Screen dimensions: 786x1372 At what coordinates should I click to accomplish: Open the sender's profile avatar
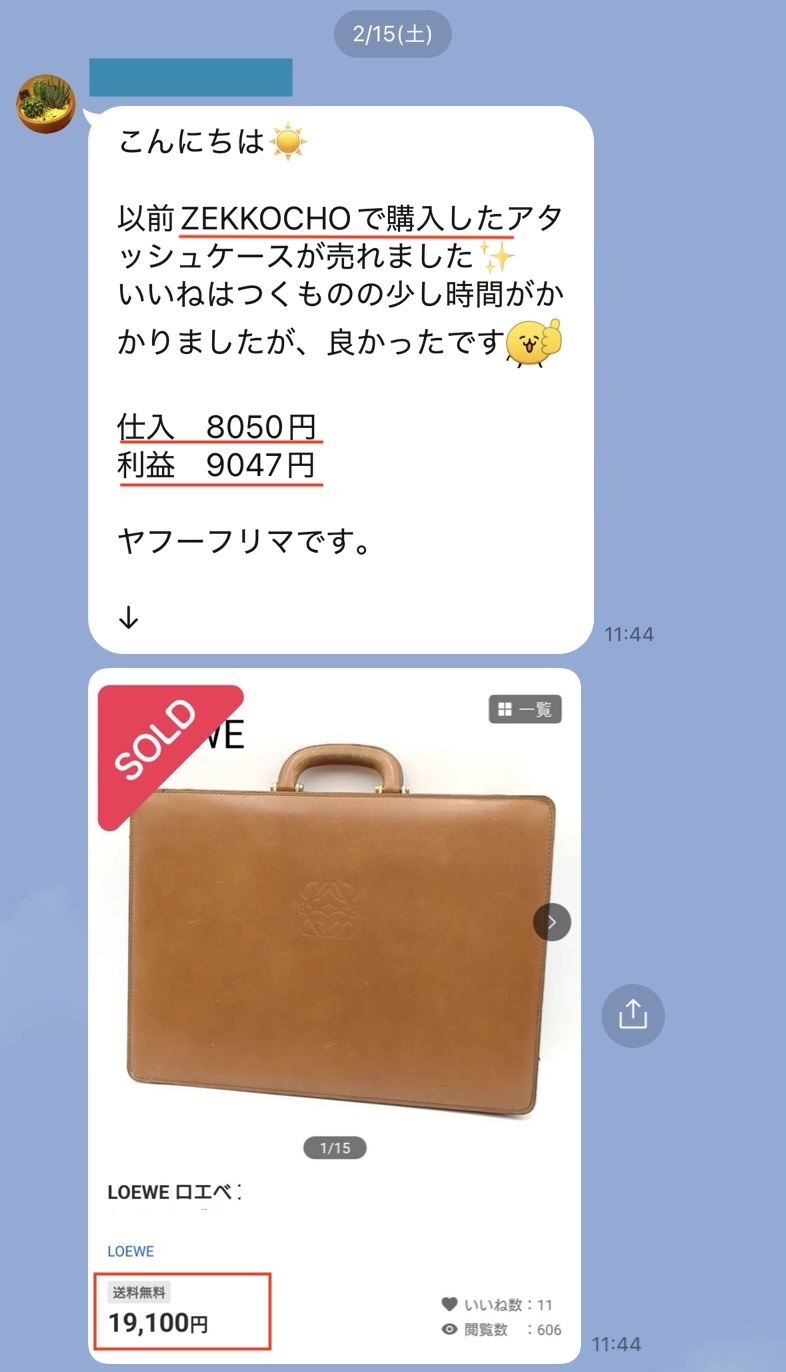46,103
